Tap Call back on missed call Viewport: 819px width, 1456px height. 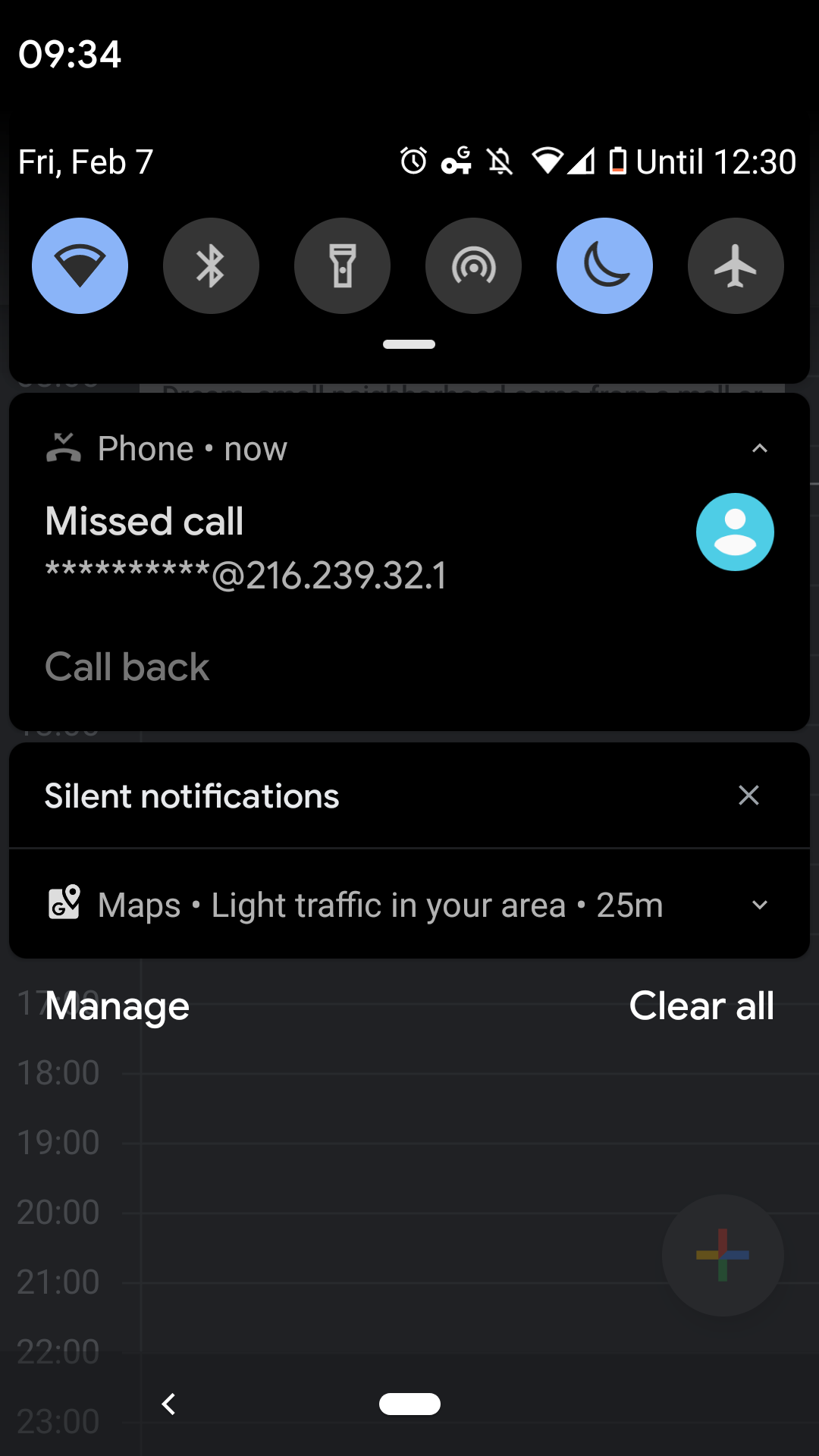[127, 667]
